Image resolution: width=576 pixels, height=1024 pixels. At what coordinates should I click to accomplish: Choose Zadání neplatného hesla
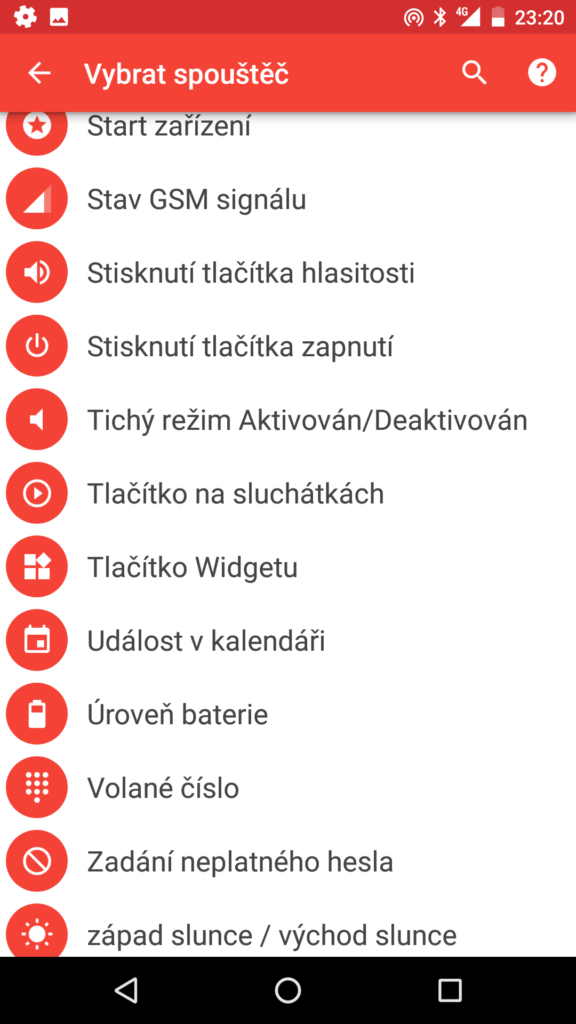(288, 863)
